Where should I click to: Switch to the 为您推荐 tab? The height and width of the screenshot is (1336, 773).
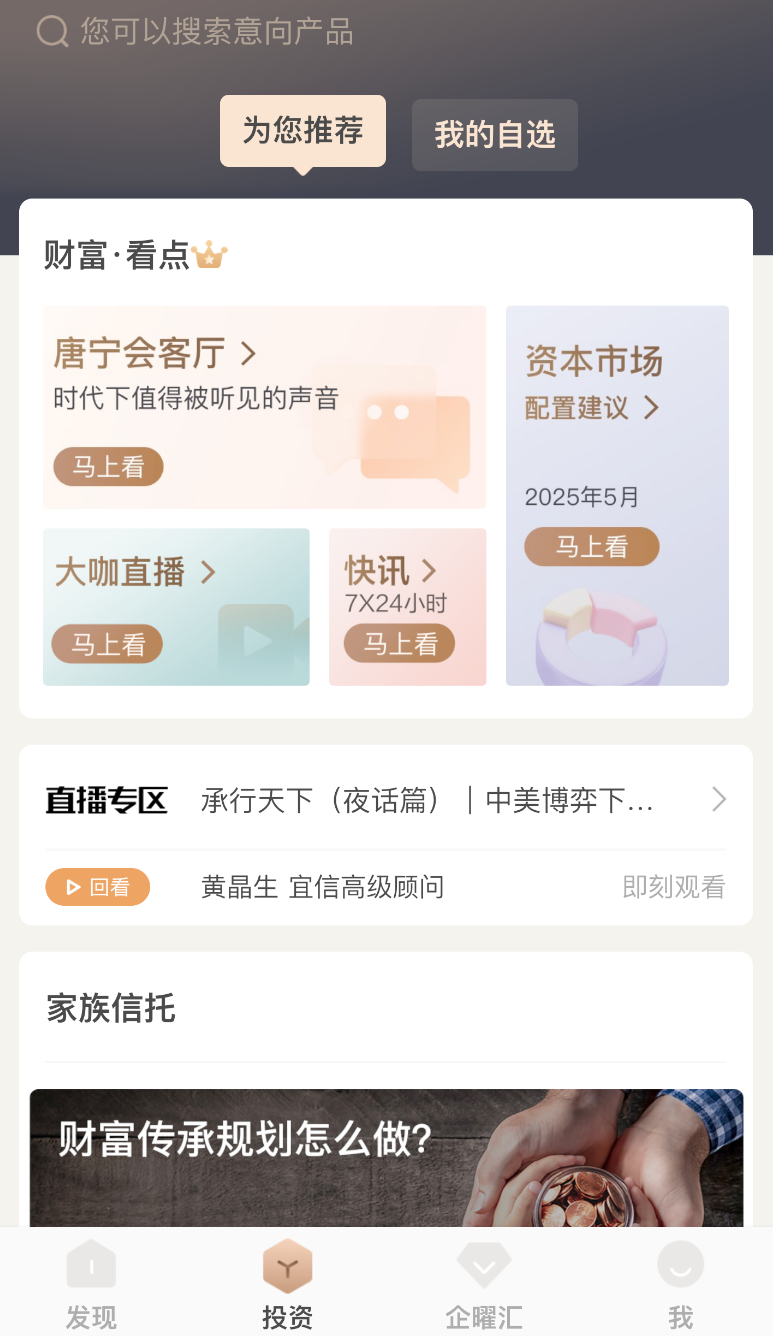click(x=302, y=131)
